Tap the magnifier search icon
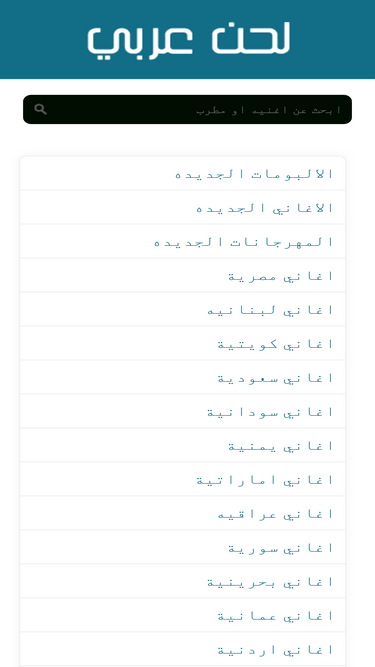The width and height of the screenshot is (375, 667). tap(41, 109)
